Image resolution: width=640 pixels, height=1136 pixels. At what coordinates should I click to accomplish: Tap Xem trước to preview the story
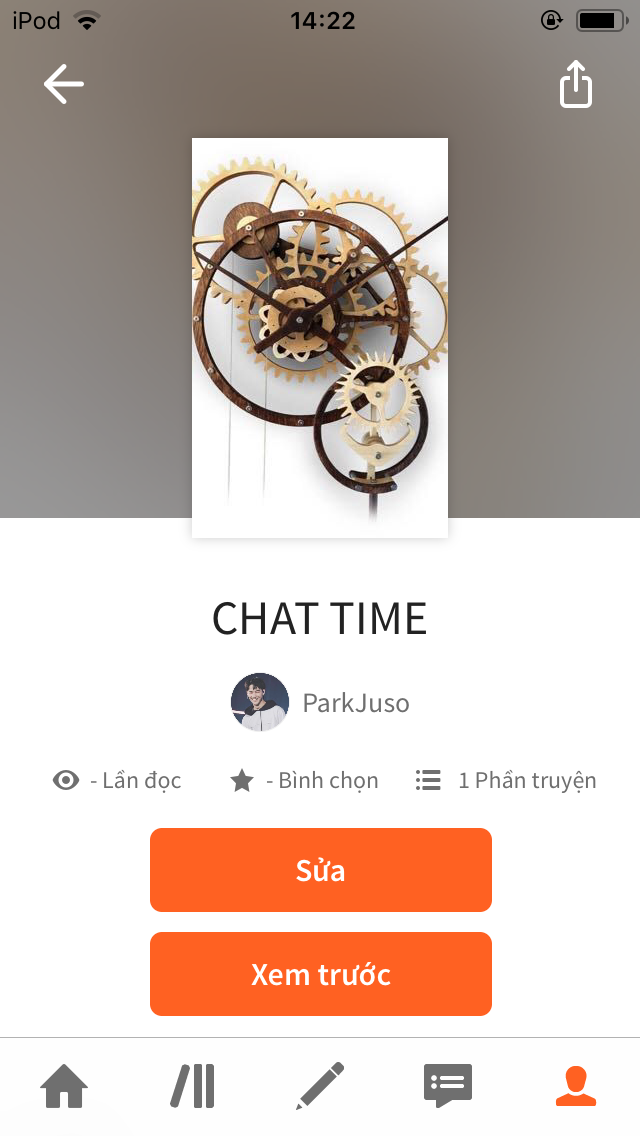[x=320, y=974]
